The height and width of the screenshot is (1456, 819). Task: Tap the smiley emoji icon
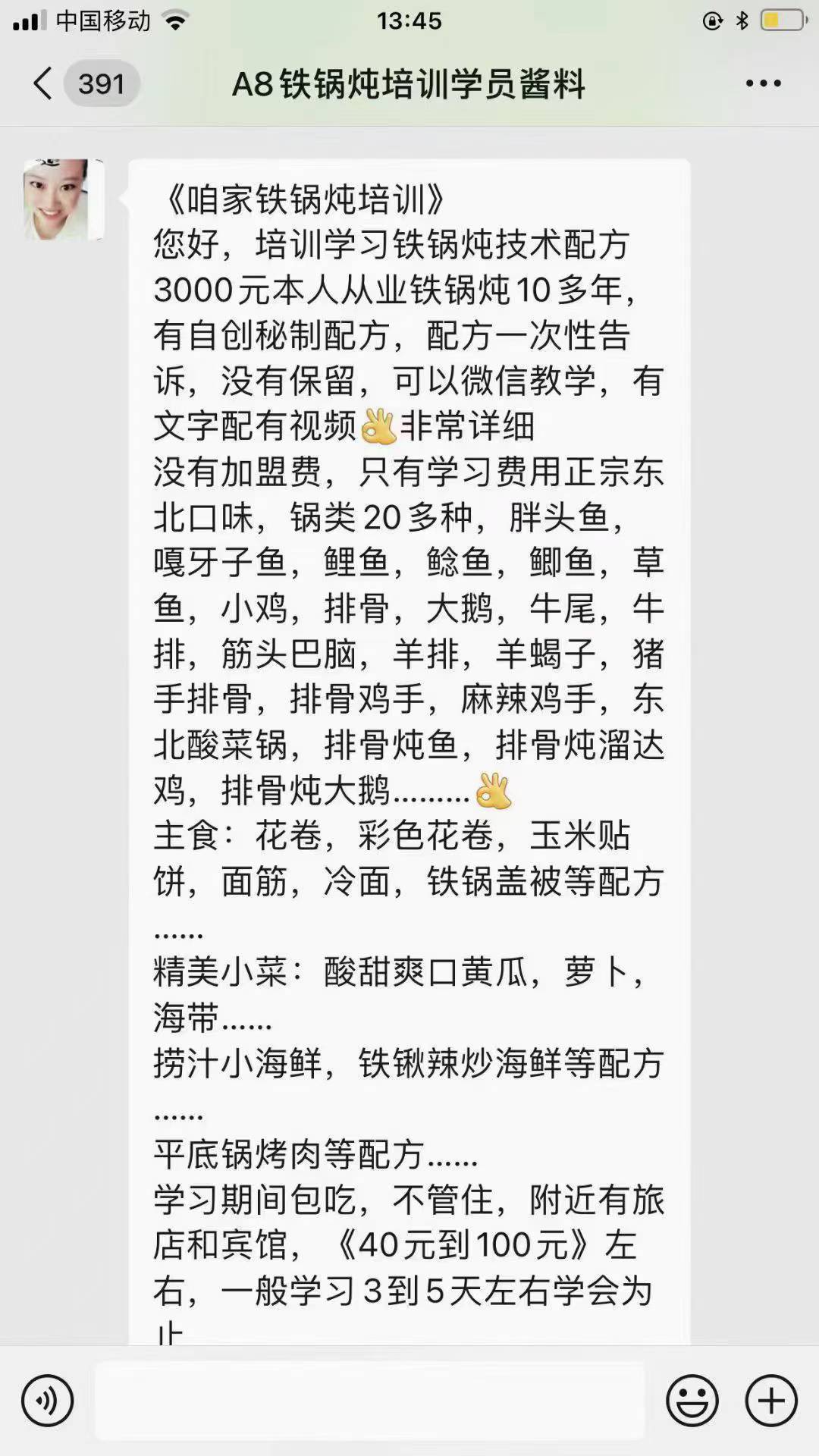point(692,1400)
